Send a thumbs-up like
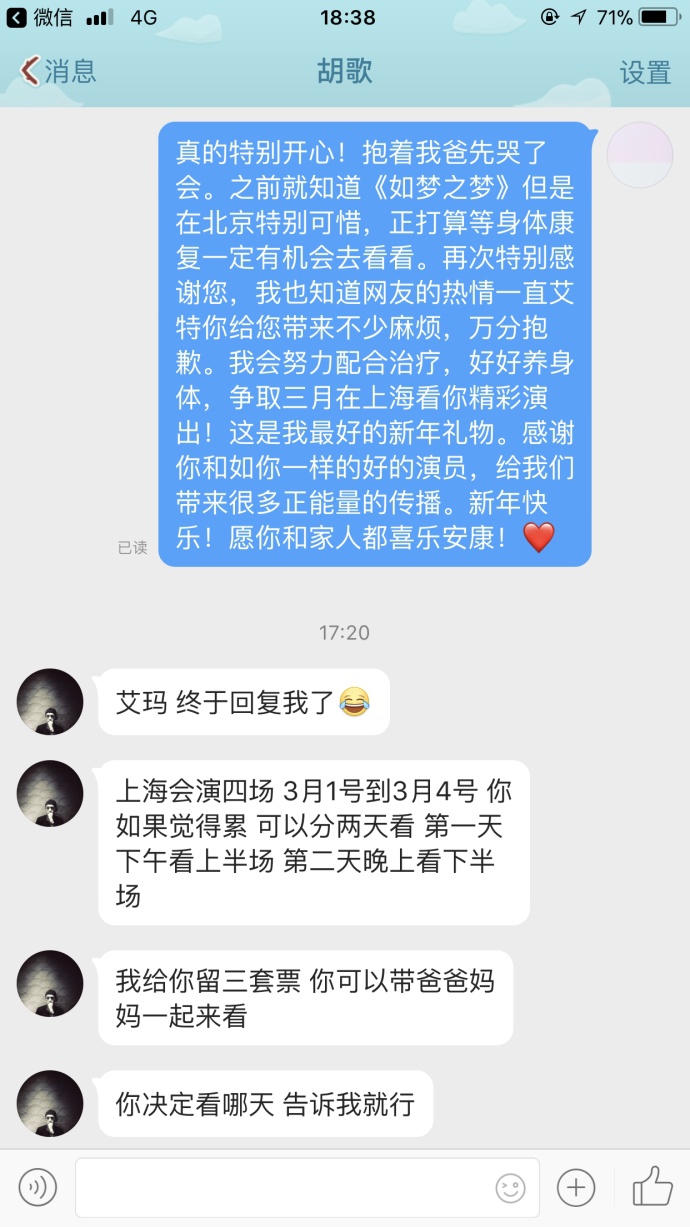The height and width of the screenshot is (1227, 690). click(652, 1186)
